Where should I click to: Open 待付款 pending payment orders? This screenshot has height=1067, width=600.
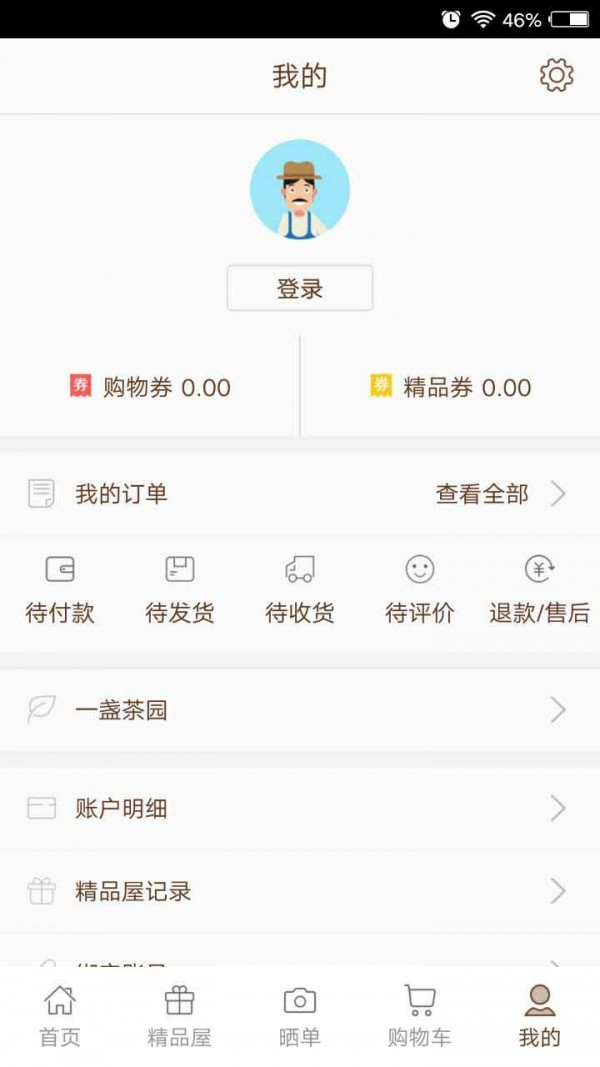60,590
